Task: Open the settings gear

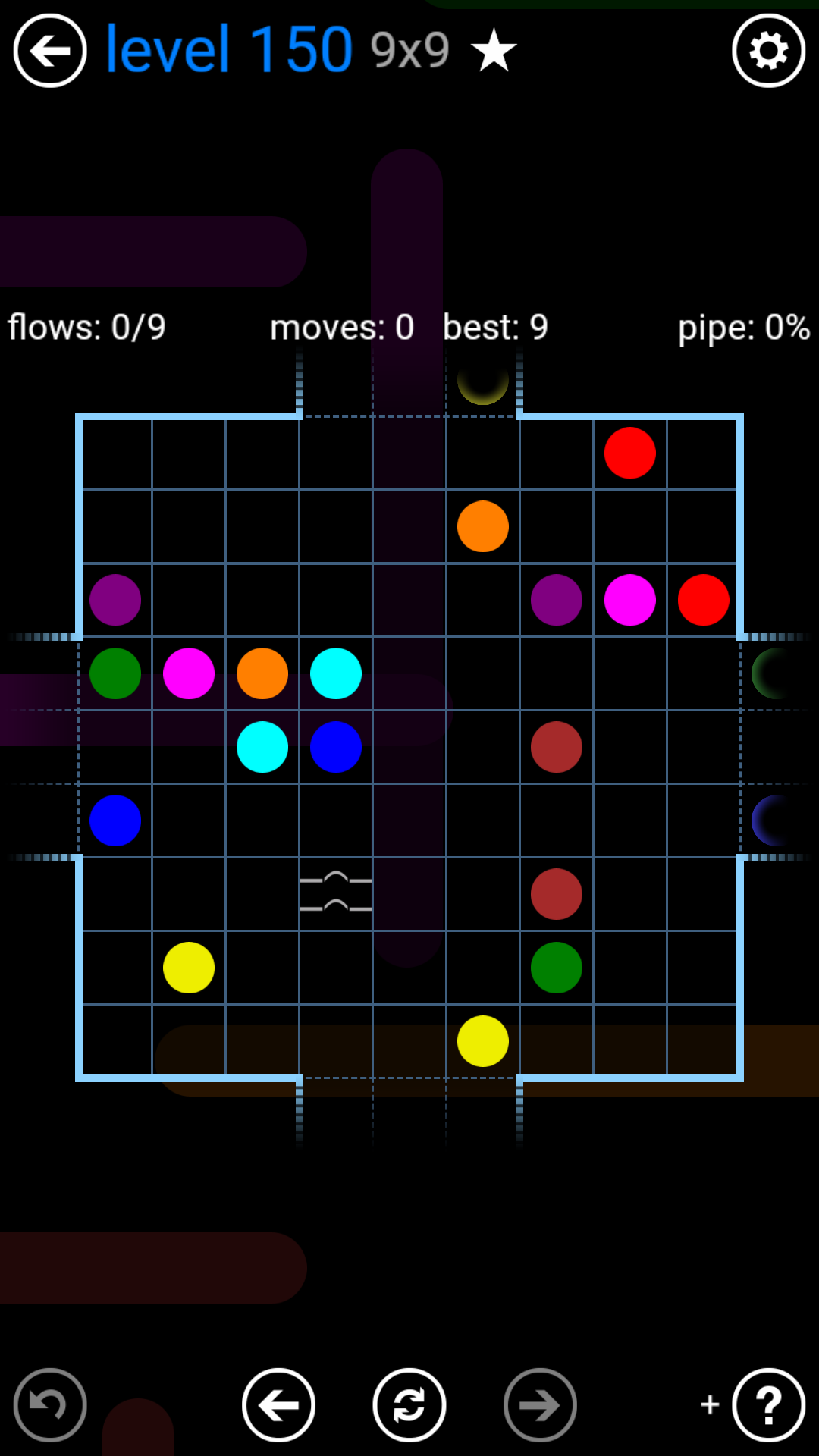Action: coord(768,51)
